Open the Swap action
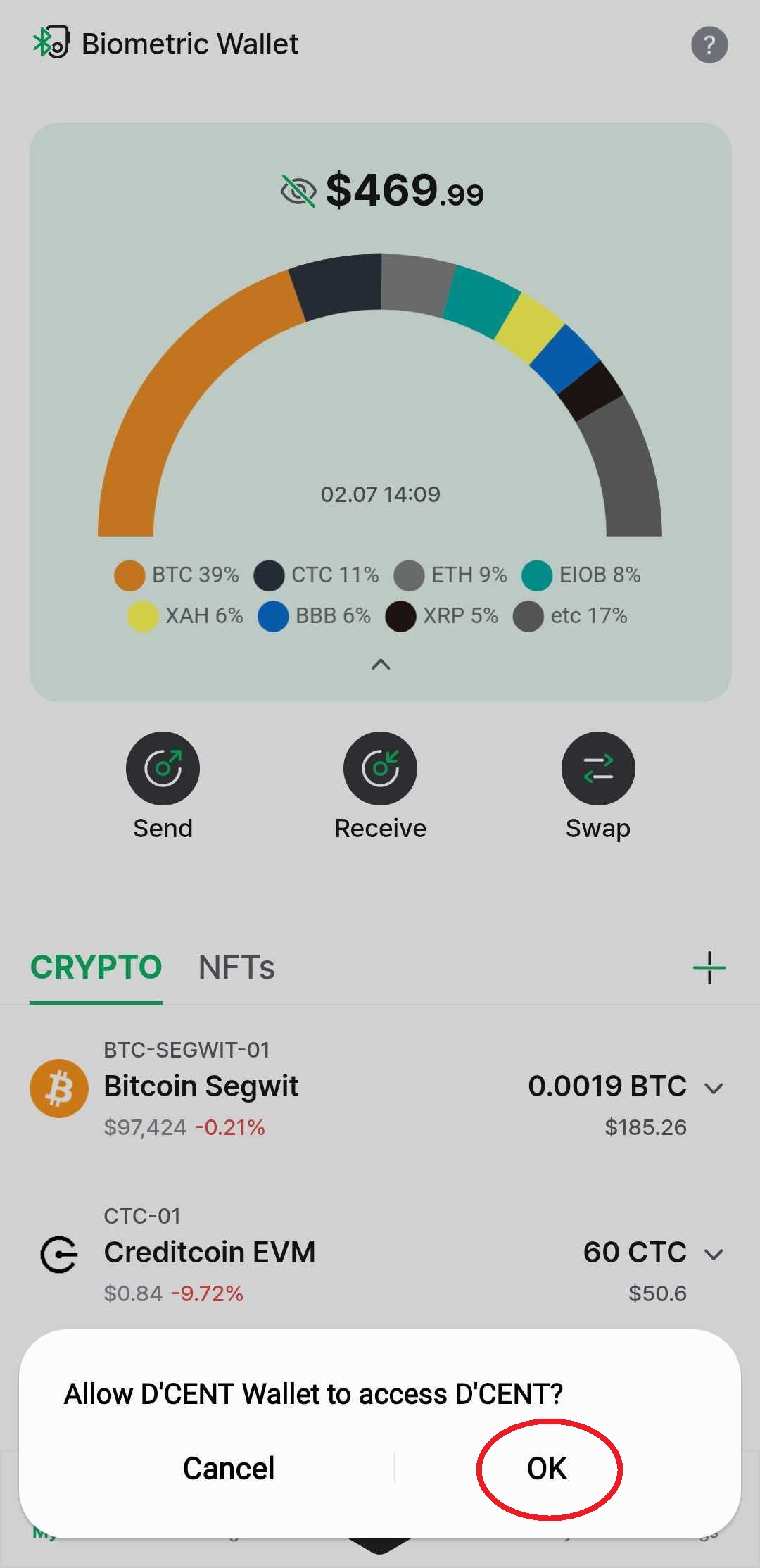Image resolution: width=760 pixels, height=1568 pixels. point(598,769)
